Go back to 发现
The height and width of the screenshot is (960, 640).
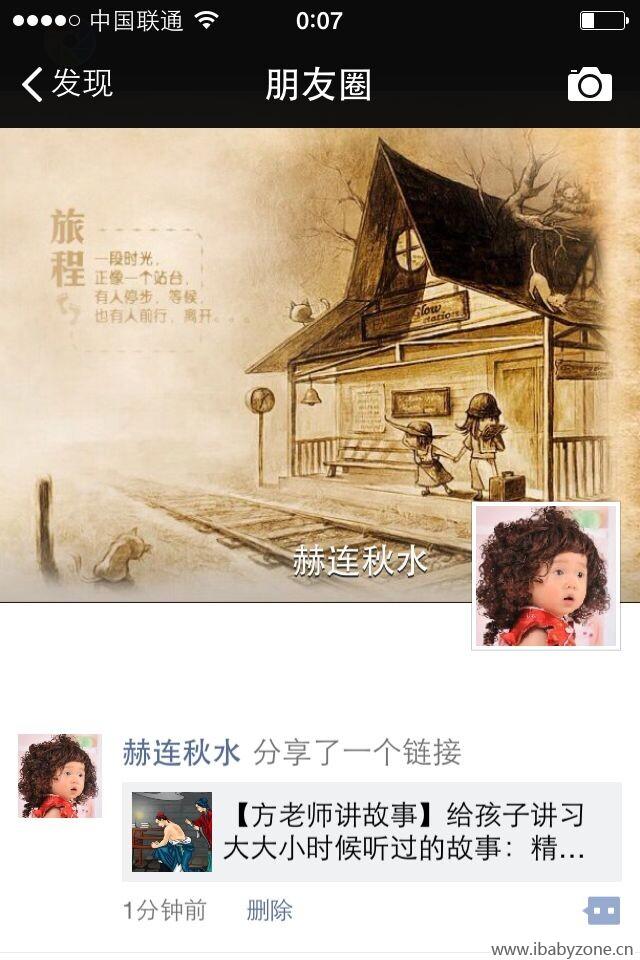pyautogui.click(x=67, y=84)
